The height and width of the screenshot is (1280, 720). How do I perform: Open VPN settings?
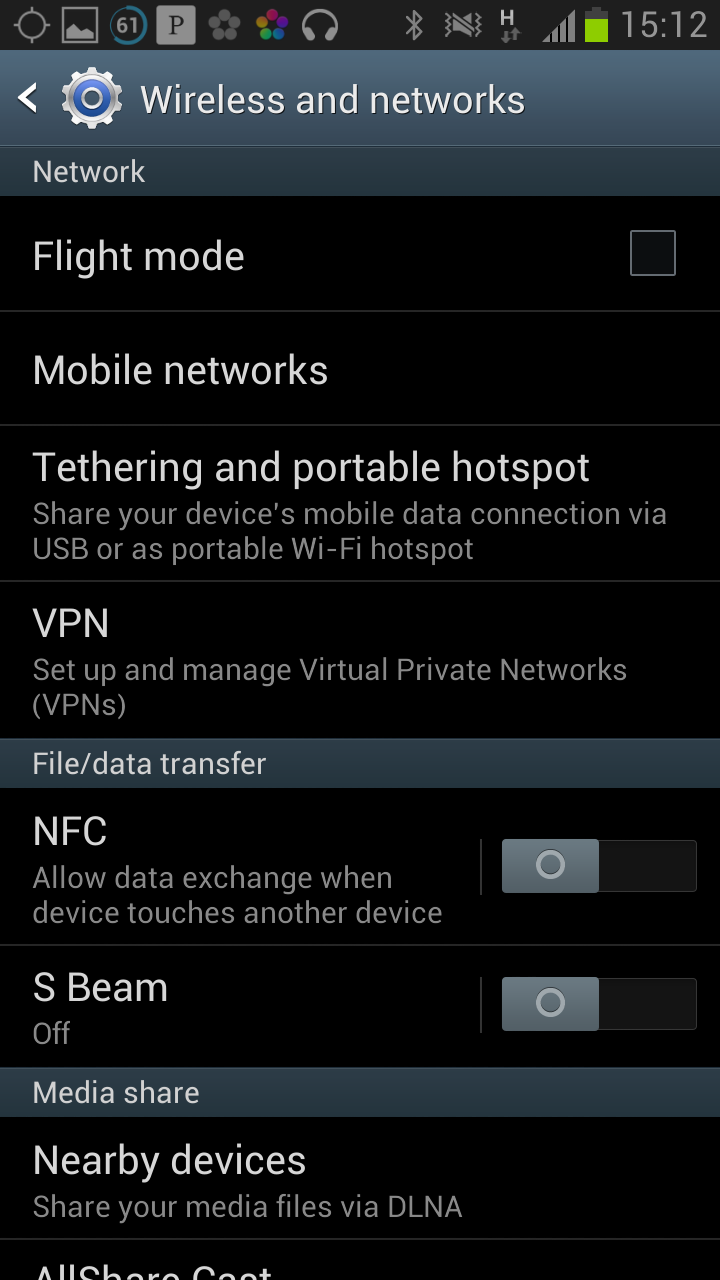tap(360, 660)
